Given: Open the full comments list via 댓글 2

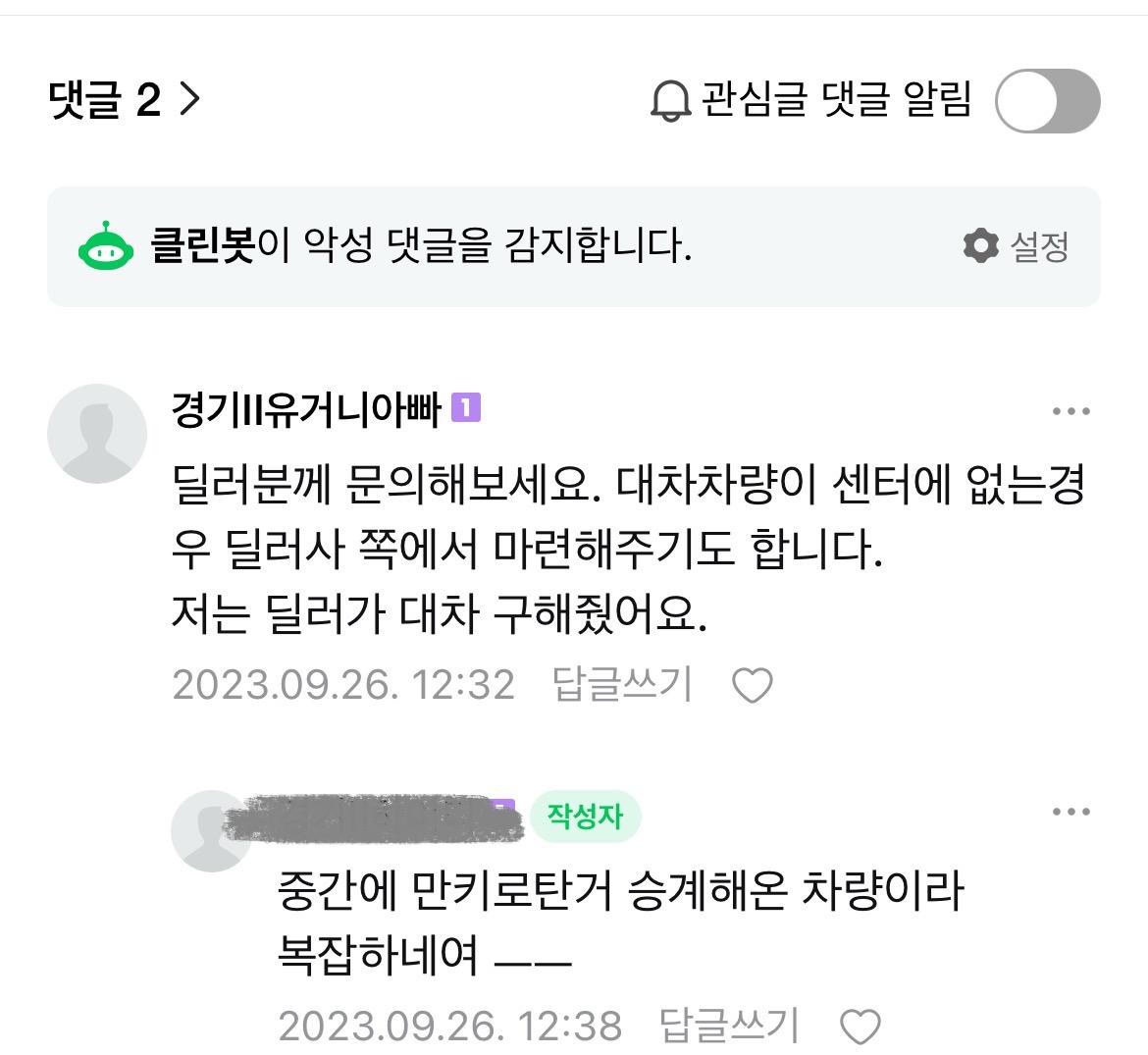Looking at the screenshot, I should click(x=125, y=99).
